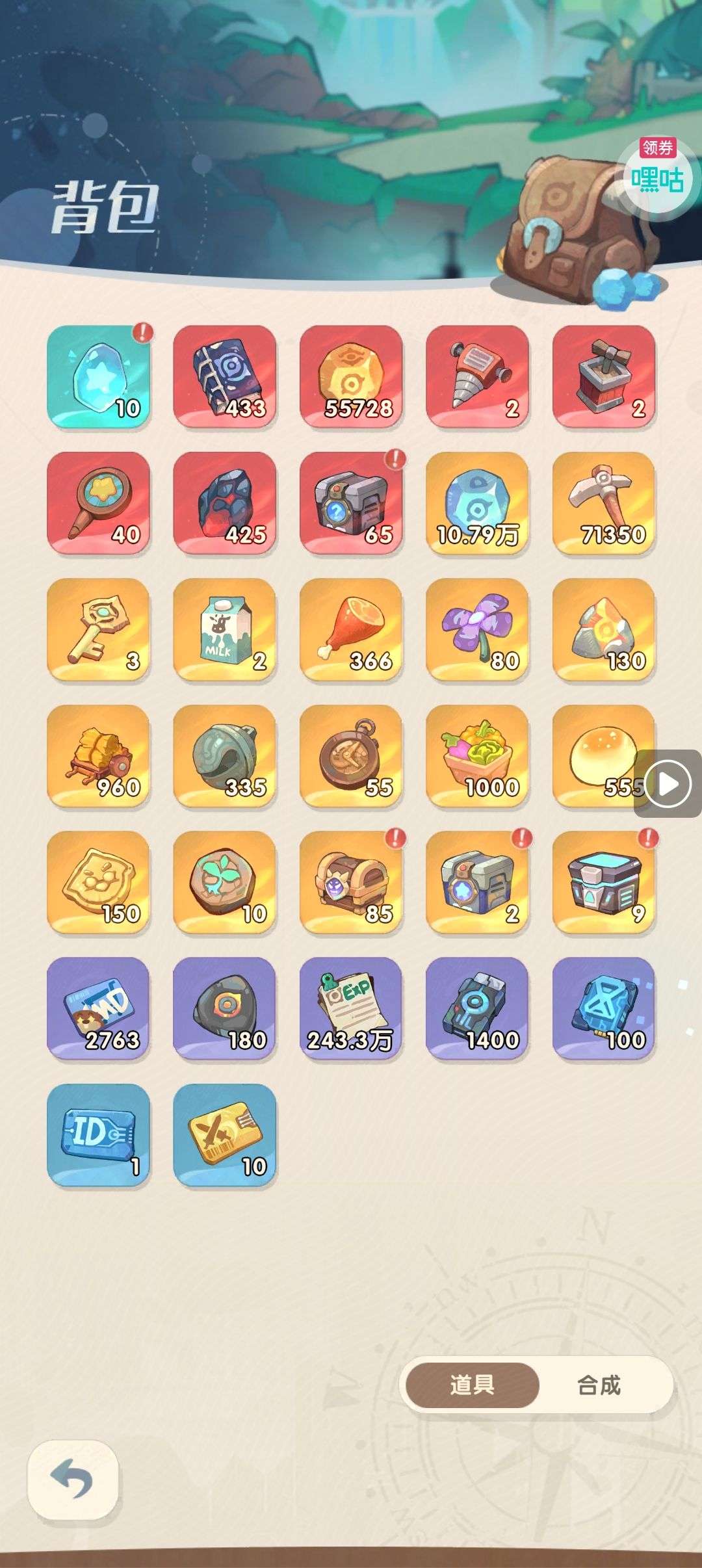
Task: Open the milk carton item
Action: (x=225, y=629)
